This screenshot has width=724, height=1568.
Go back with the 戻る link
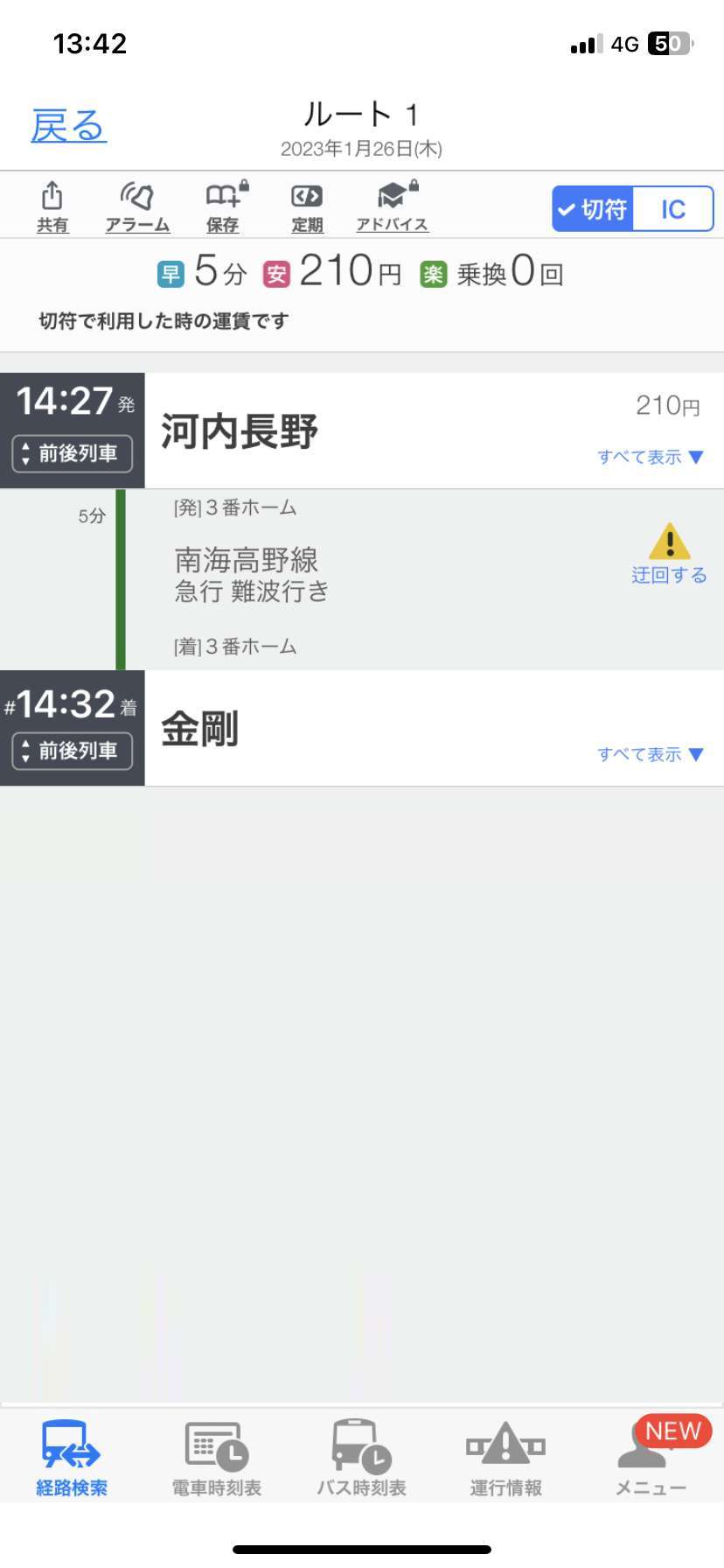pyautogui.click(x=68, y=126)
